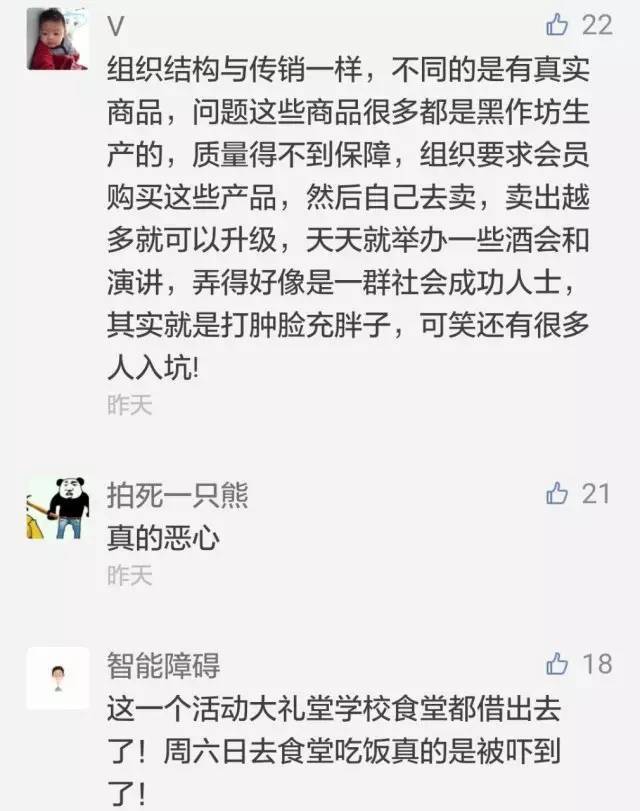Like 智能障碍's comment
Viewport: 640px width, 811px height.
(x=558, y=663)
